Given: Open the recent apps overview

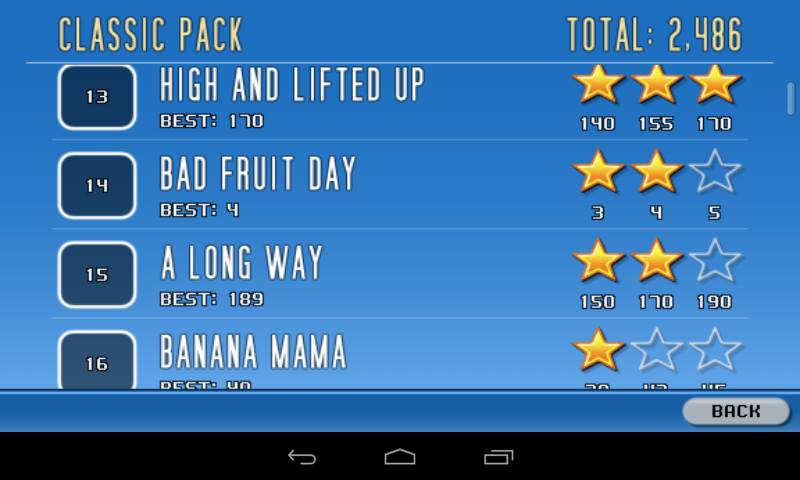Looking at the screenshot, I should 498,457.
